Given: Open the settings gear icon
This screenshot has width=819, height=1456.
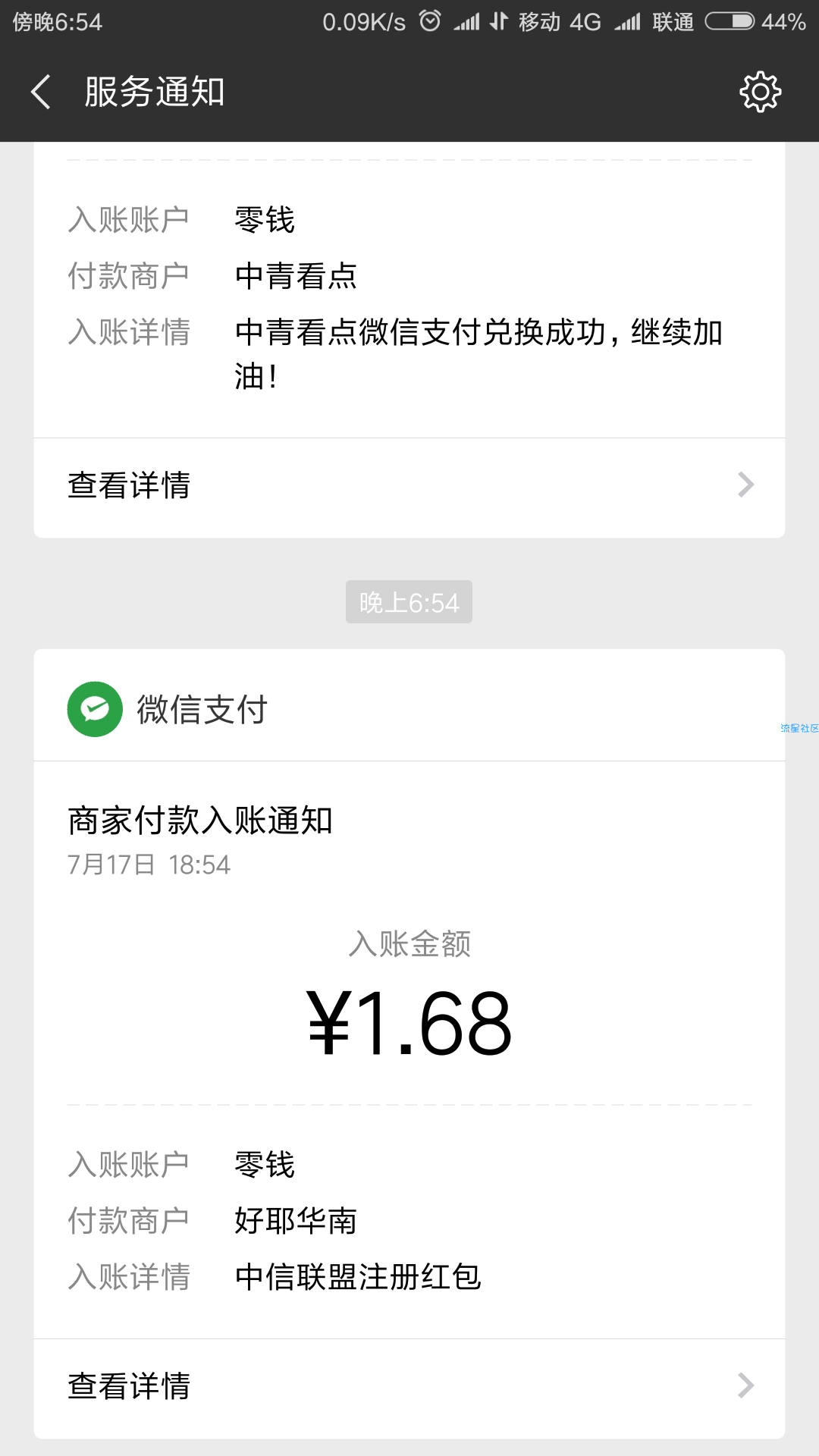Looking at the screenshot, I should tap(760, 93).
